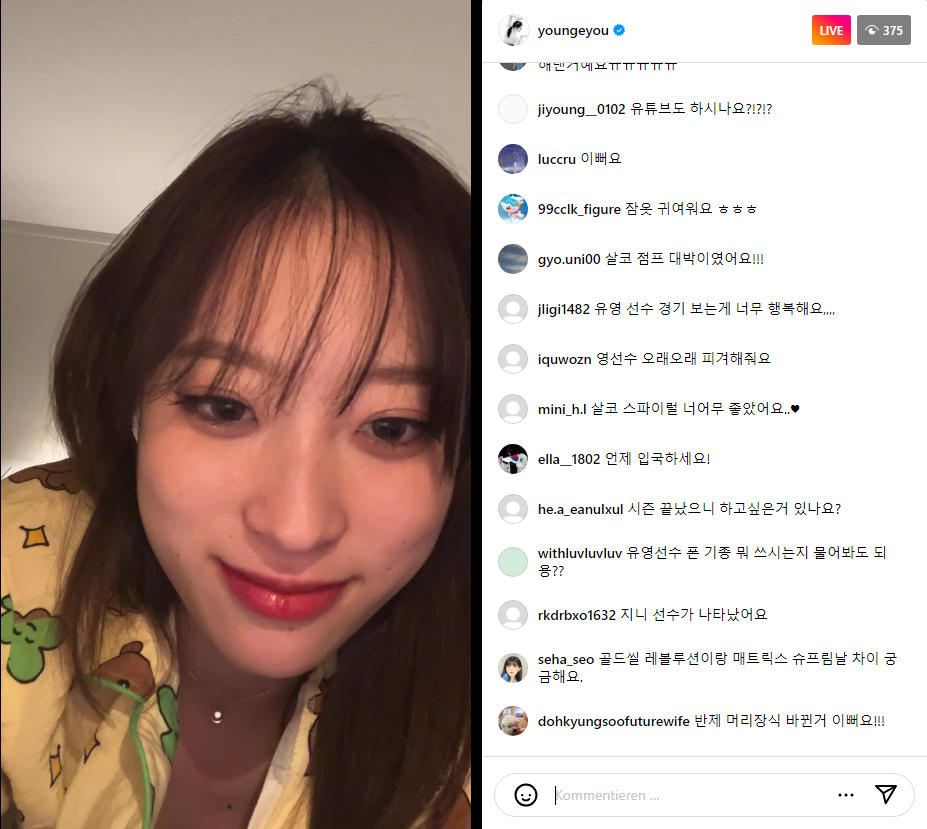Viewport: 927px width, 829px height.
Task: Open the host's profile from the username youngeyou
Action: point(573,30)
